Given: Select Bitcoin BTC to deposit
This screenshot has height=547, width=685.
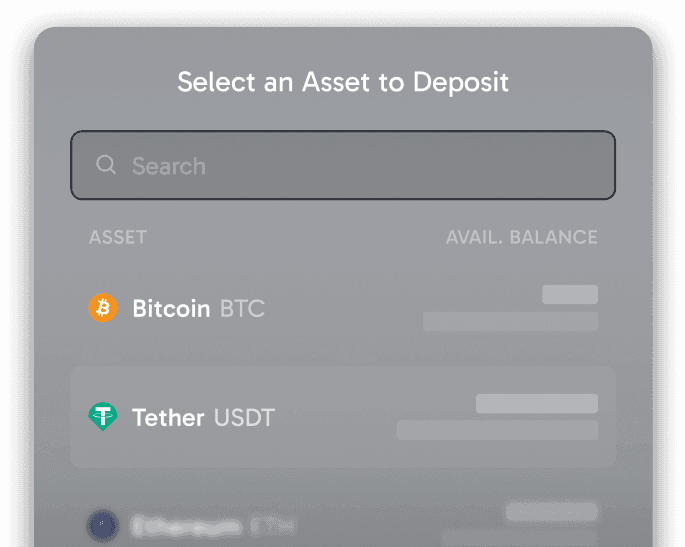Looking at the screenshot, I should (x=199, y=308).
